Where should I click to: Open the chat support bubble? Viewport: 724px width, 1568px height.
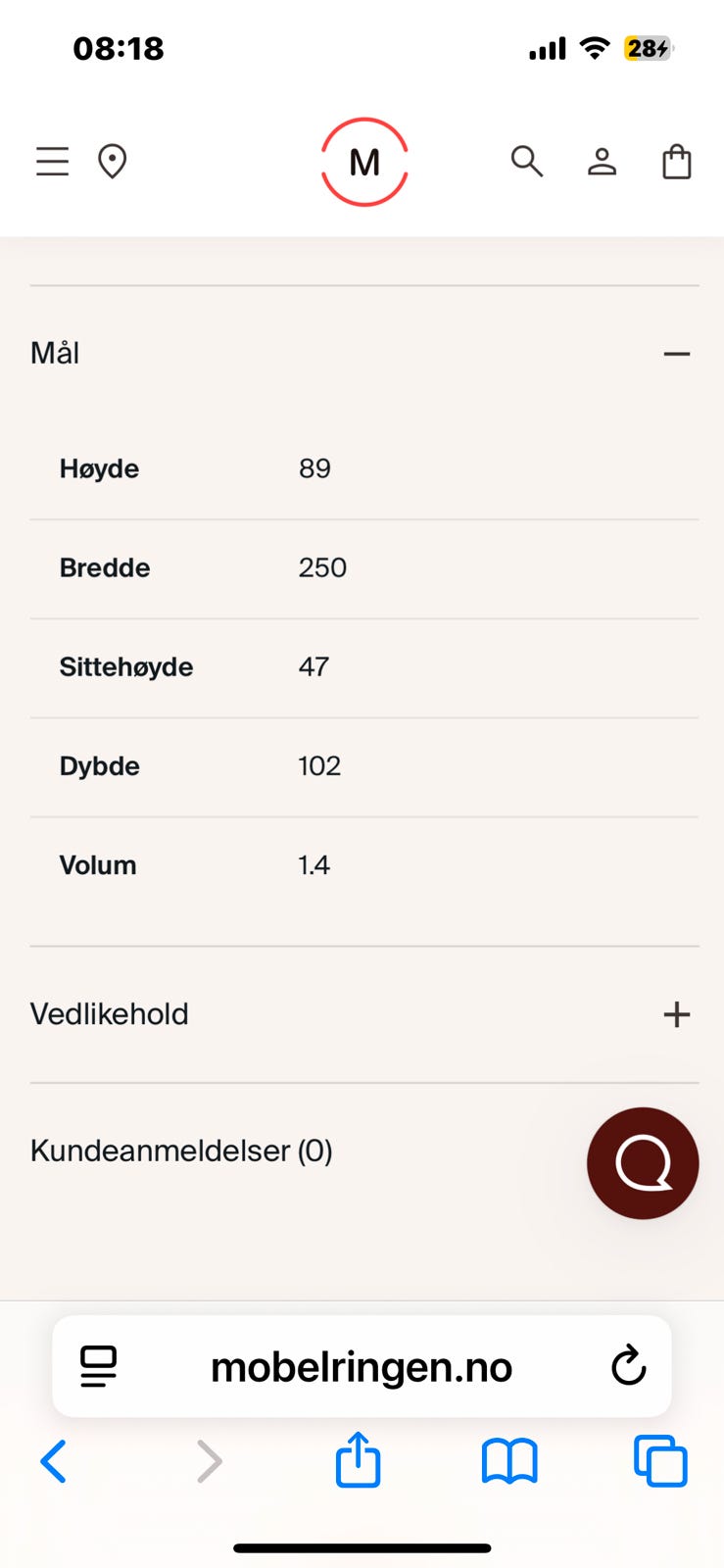(x=643, y=1163)
